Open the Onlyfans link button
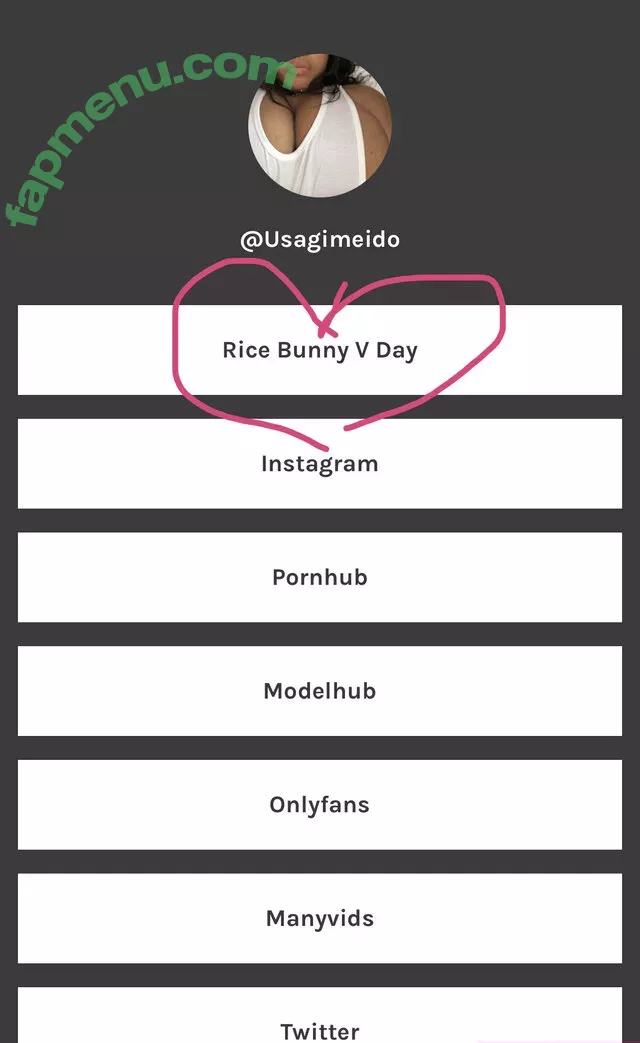This screenshot has height=1043, width=640. (319, 805)
